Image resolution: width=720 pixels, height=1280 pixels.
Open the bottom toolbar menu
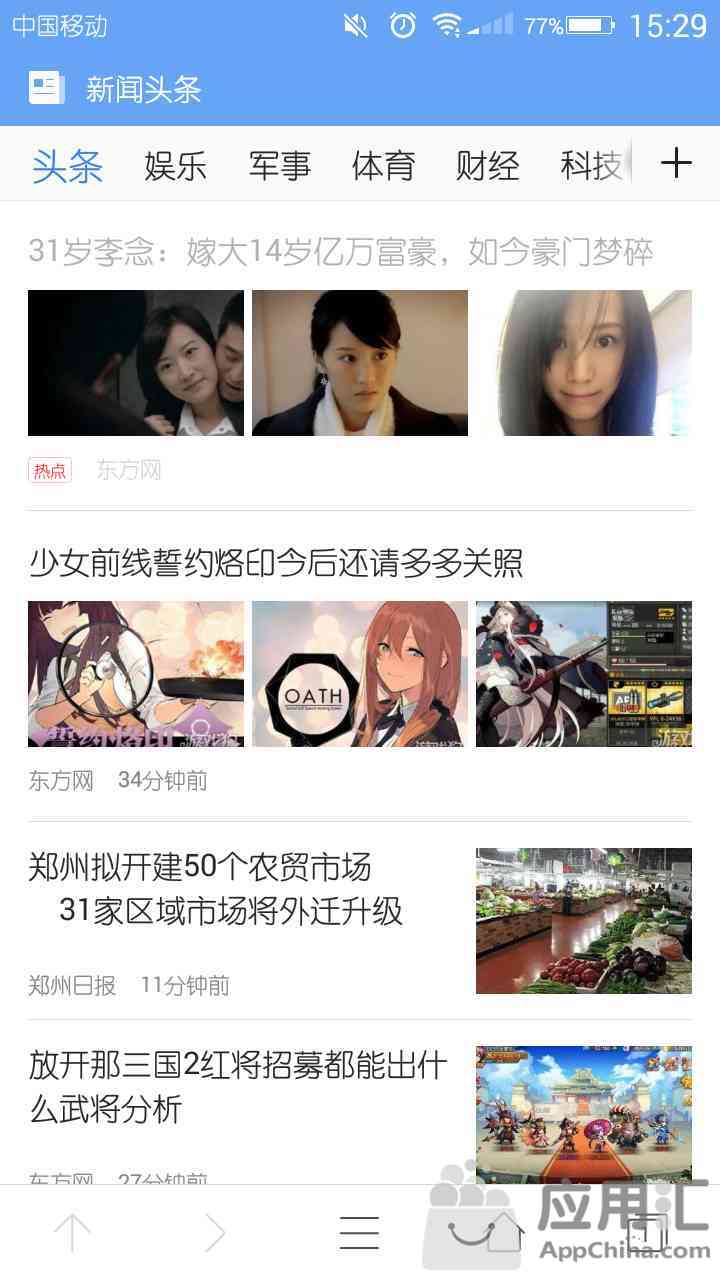[360, 1233]
